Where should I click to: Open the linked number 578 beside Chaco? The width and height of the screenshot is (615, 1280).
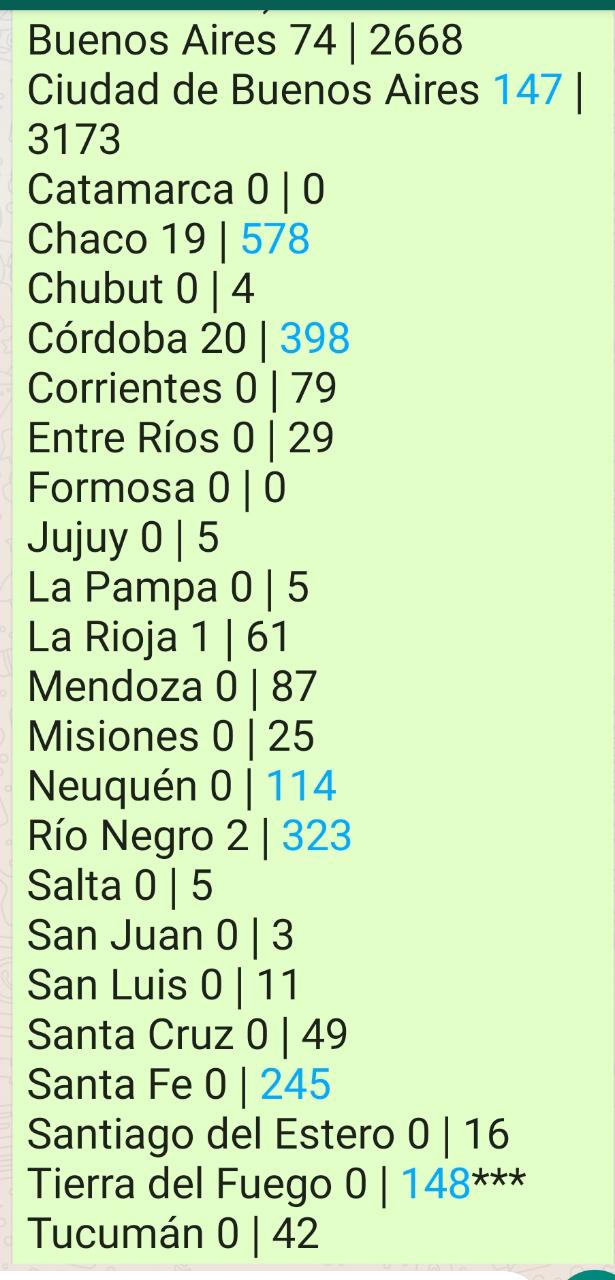point(276,240)
